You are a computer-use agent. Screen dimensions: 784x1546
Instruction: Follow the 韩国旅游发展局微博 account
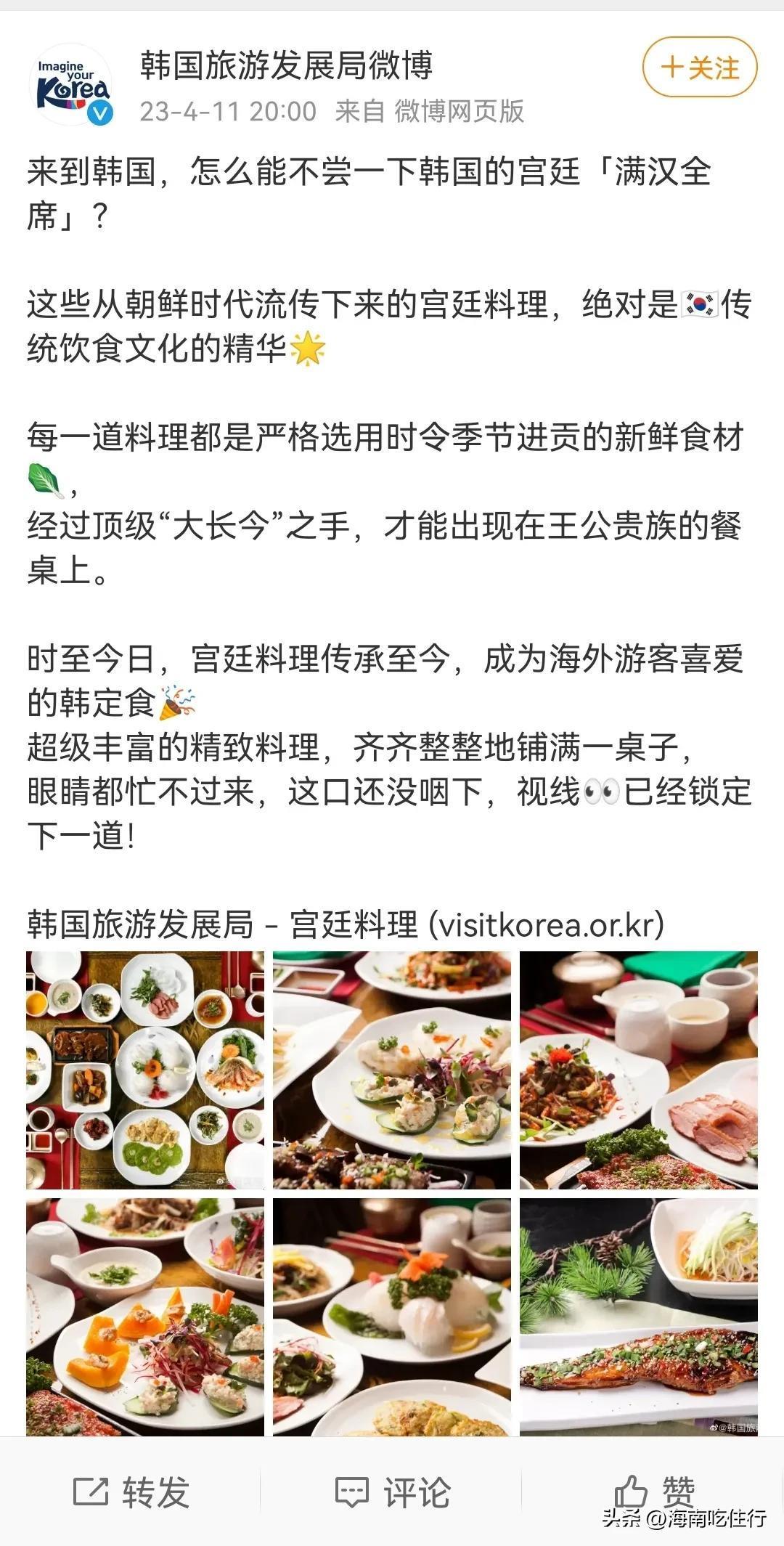pyautogui.click(x=699, y=68)
